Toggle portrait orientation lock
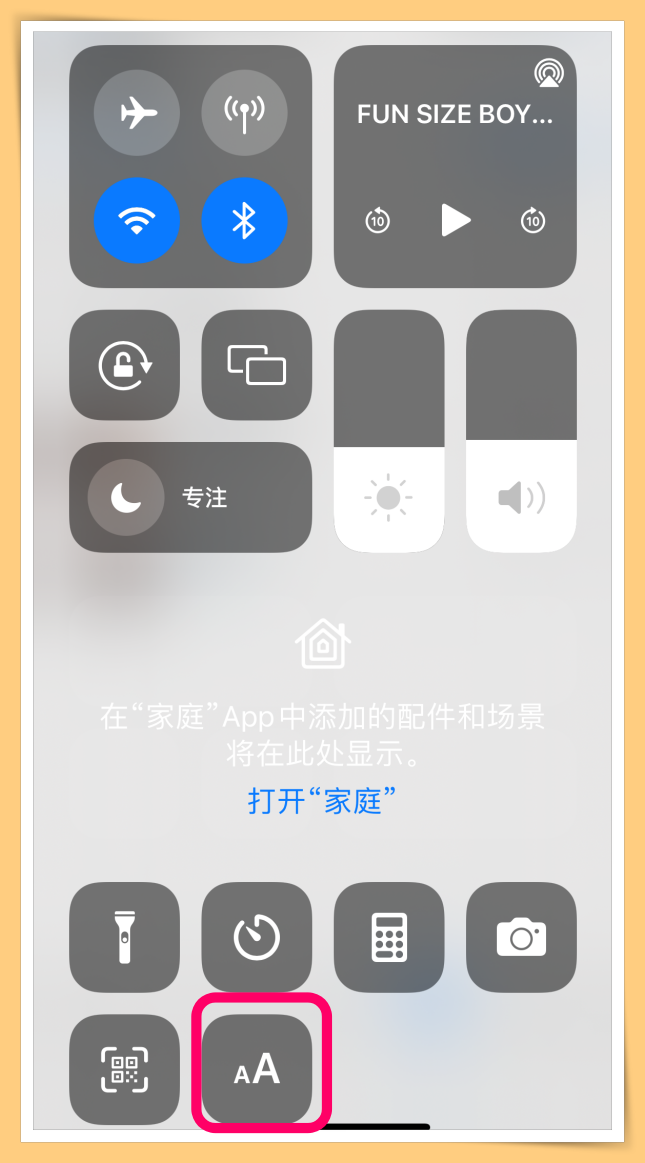 point(125,365)
